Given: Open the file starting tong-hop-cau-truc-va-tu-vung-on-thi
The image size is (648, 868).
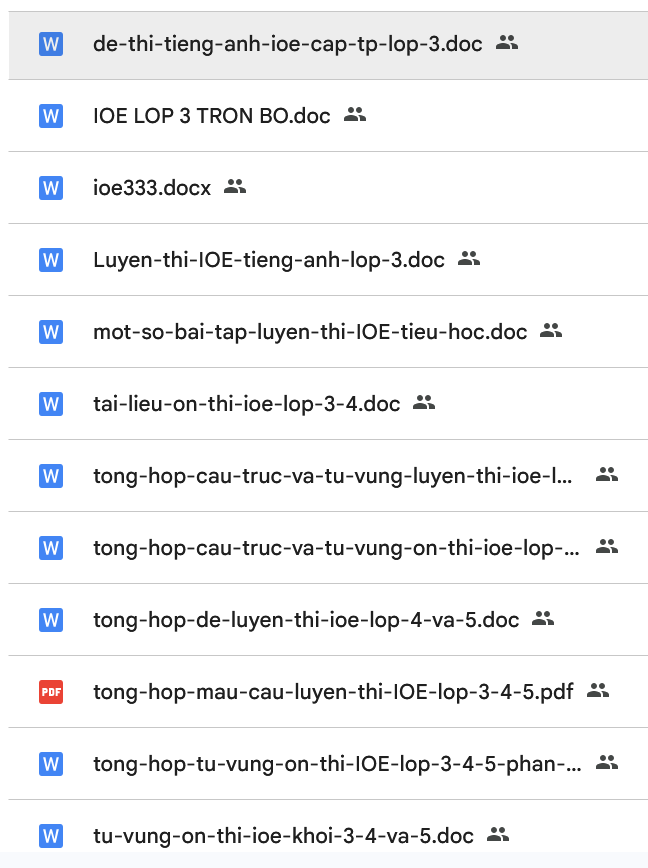Looking at the screenshot, I should [336, 548].
